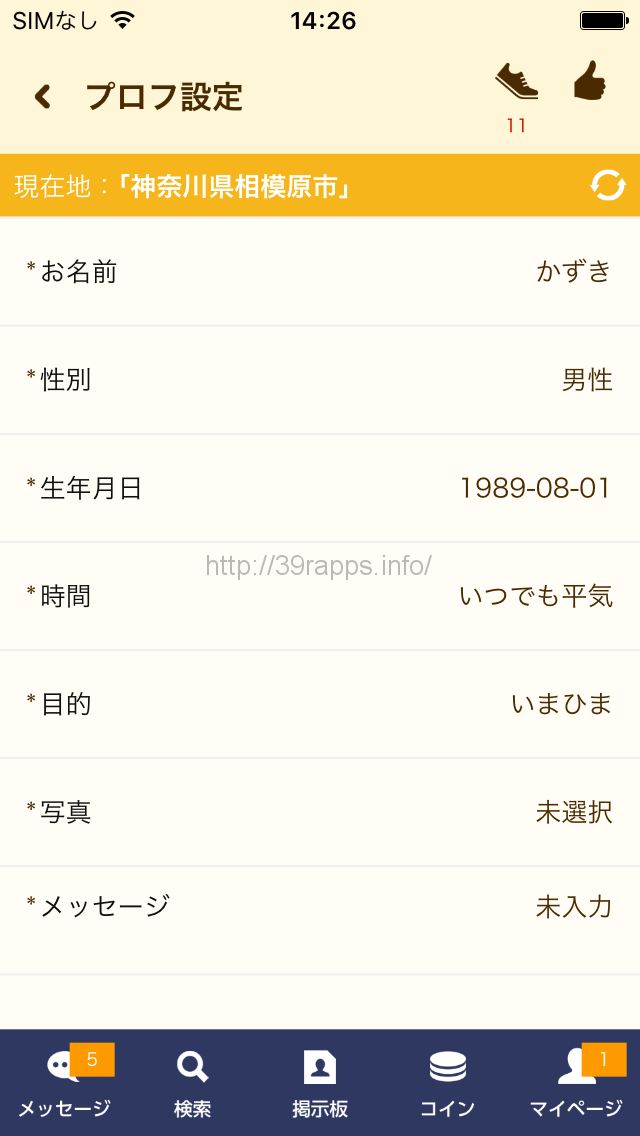
Task: Select a photo in 写真 row
Action: [x=320, y=812]
